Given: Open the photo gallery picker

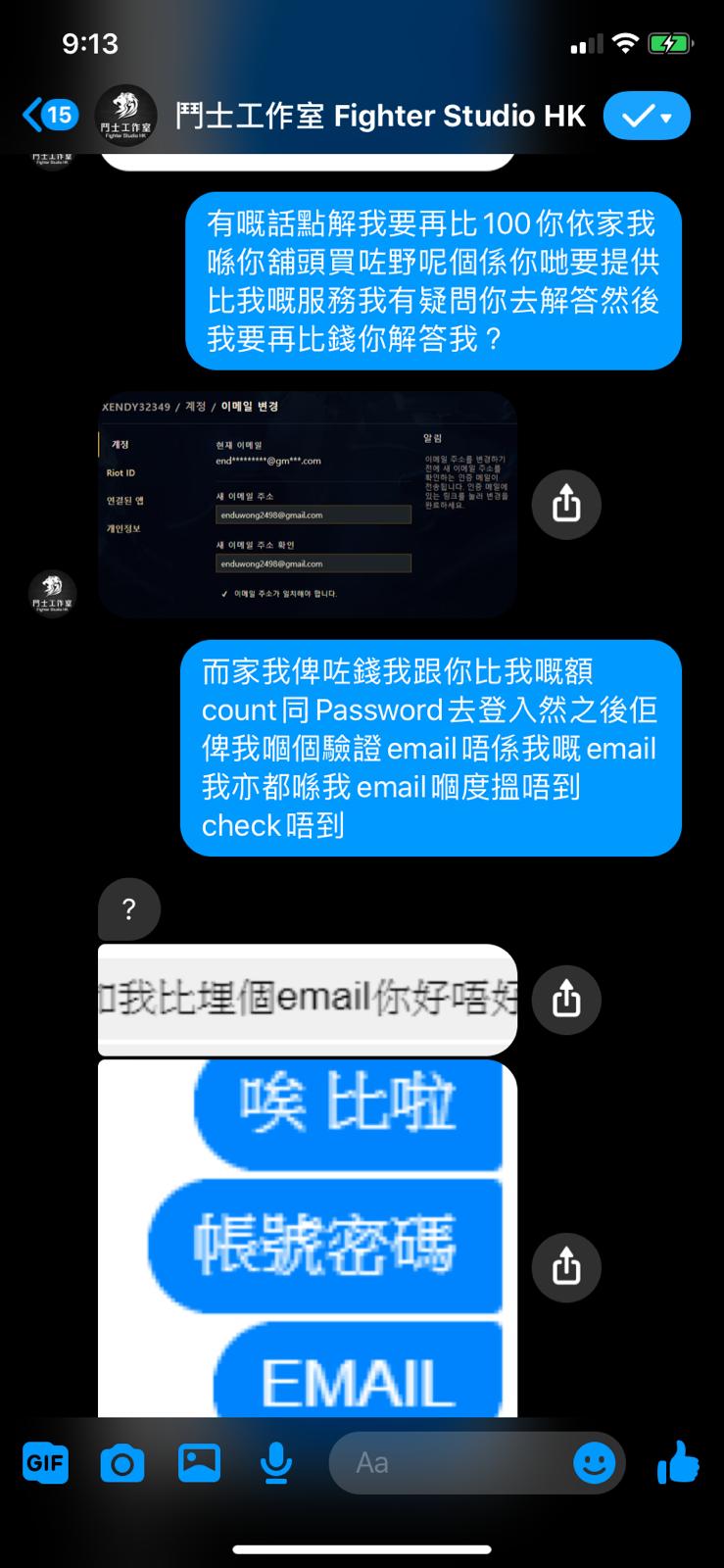Looking at the screenshot, I should point(199,1463).
